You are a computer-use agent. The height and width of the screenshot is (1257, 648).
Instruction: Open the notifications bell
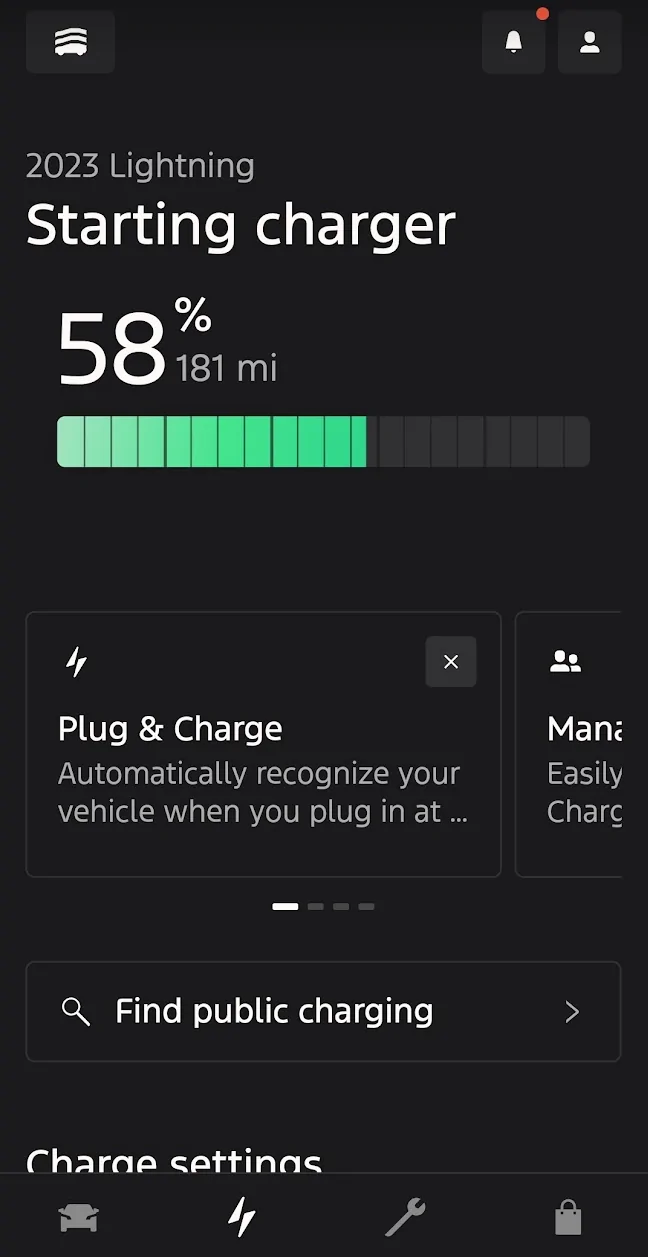(513, 42)
